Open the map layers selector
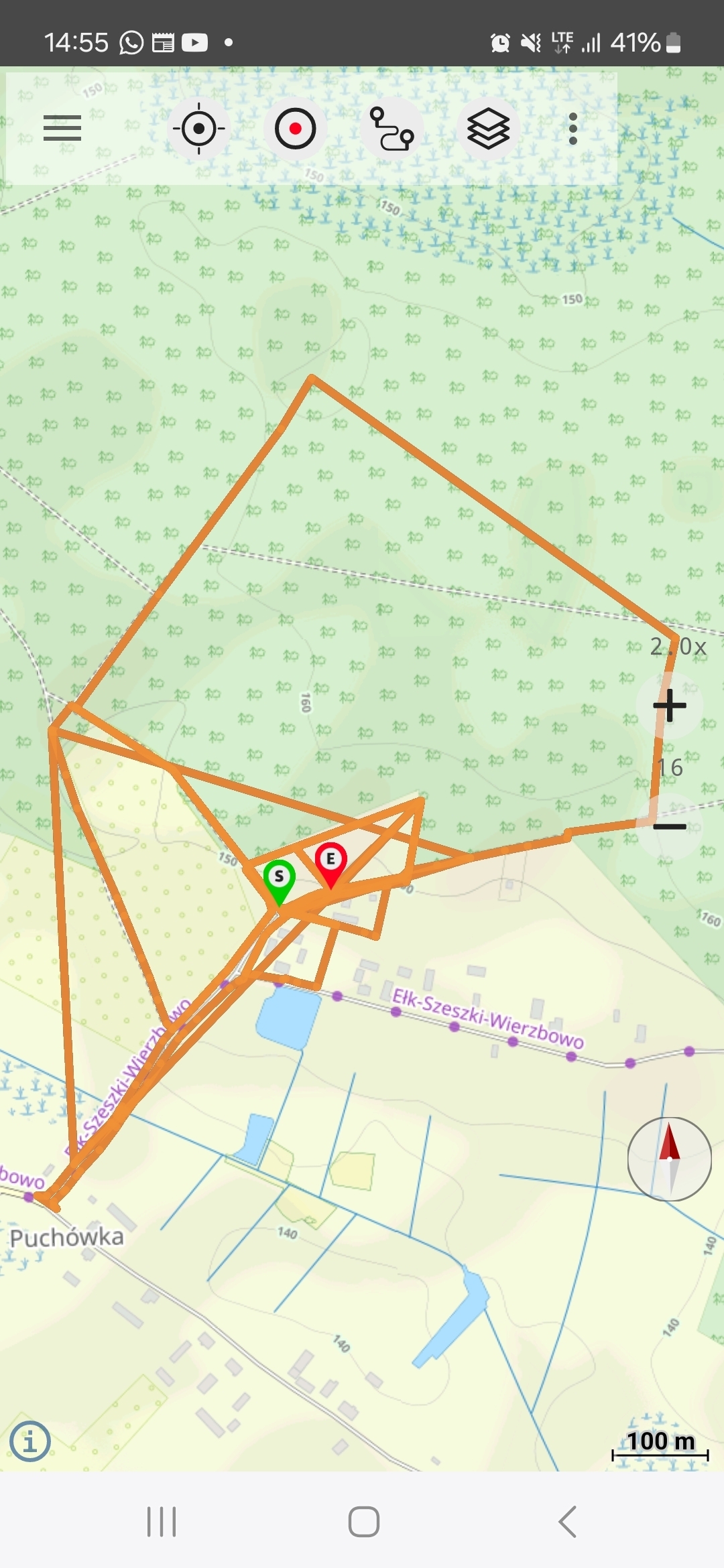The height and width of the screenshot is (1568, 724). click(489, 128)
